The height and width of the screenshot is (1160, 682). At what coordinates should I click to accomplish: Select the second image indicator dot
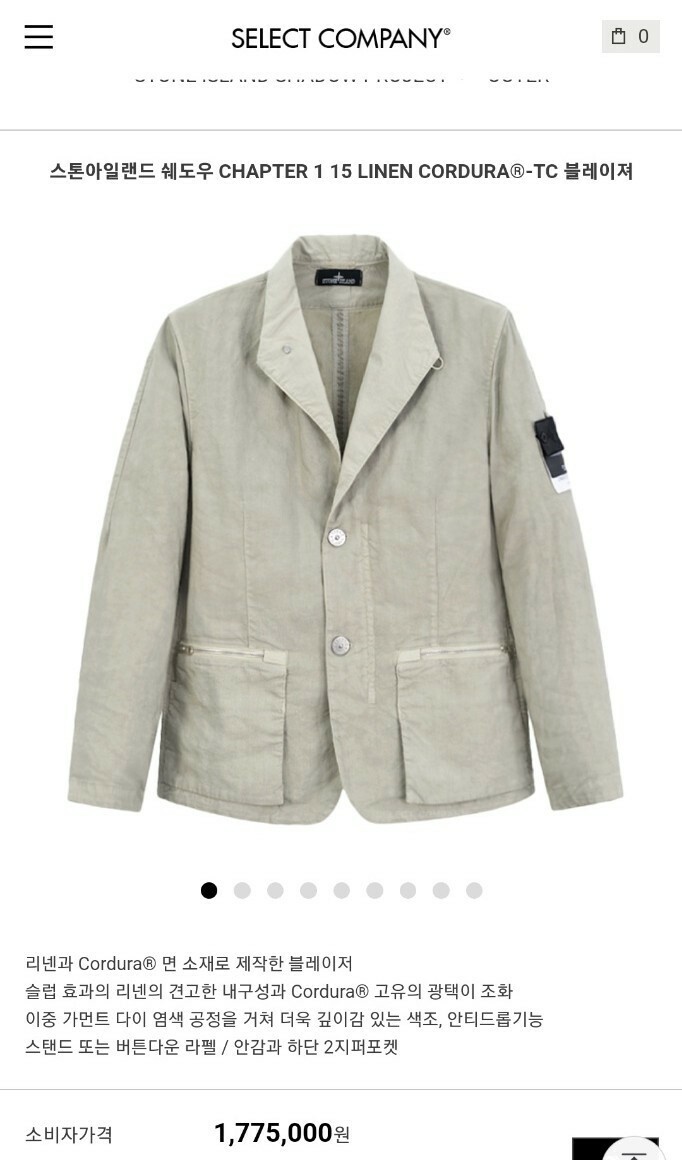tap(242, 891)
